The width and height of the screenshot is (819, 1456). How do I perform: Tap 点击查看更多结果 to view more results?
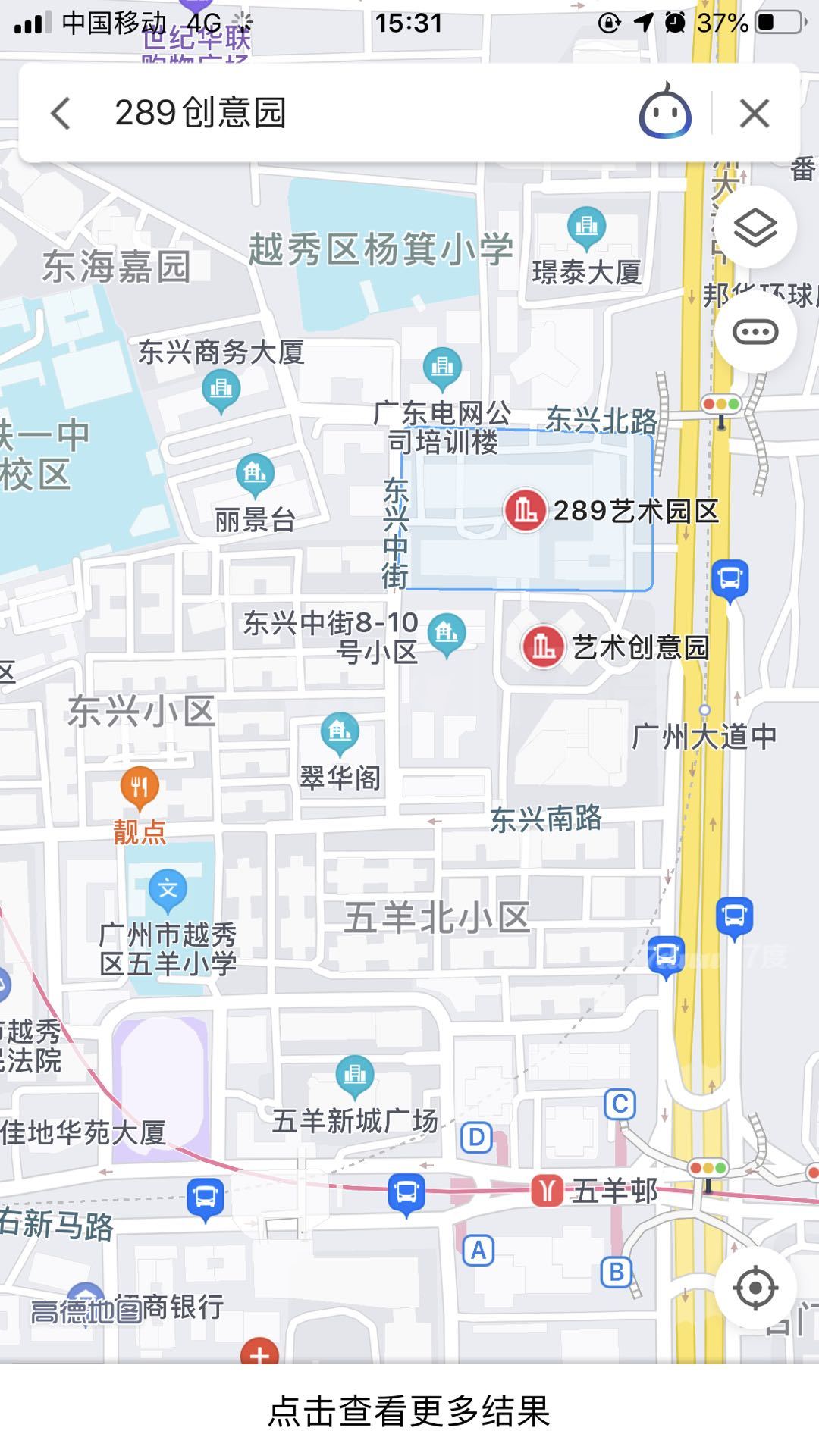(409, 1411)
